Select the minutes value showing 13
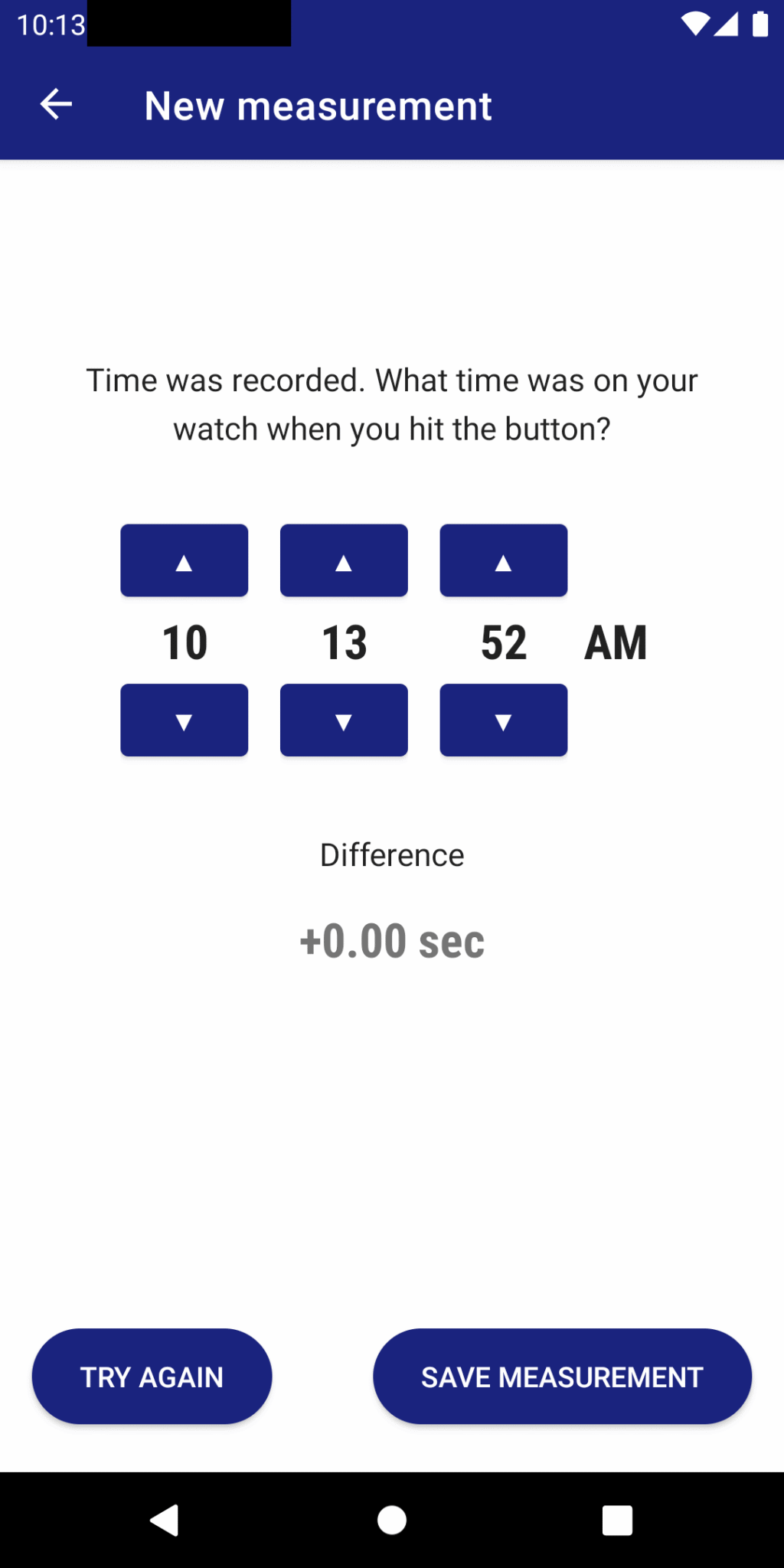The width and height of the screenshot is (784, 1568). (344, 642)
